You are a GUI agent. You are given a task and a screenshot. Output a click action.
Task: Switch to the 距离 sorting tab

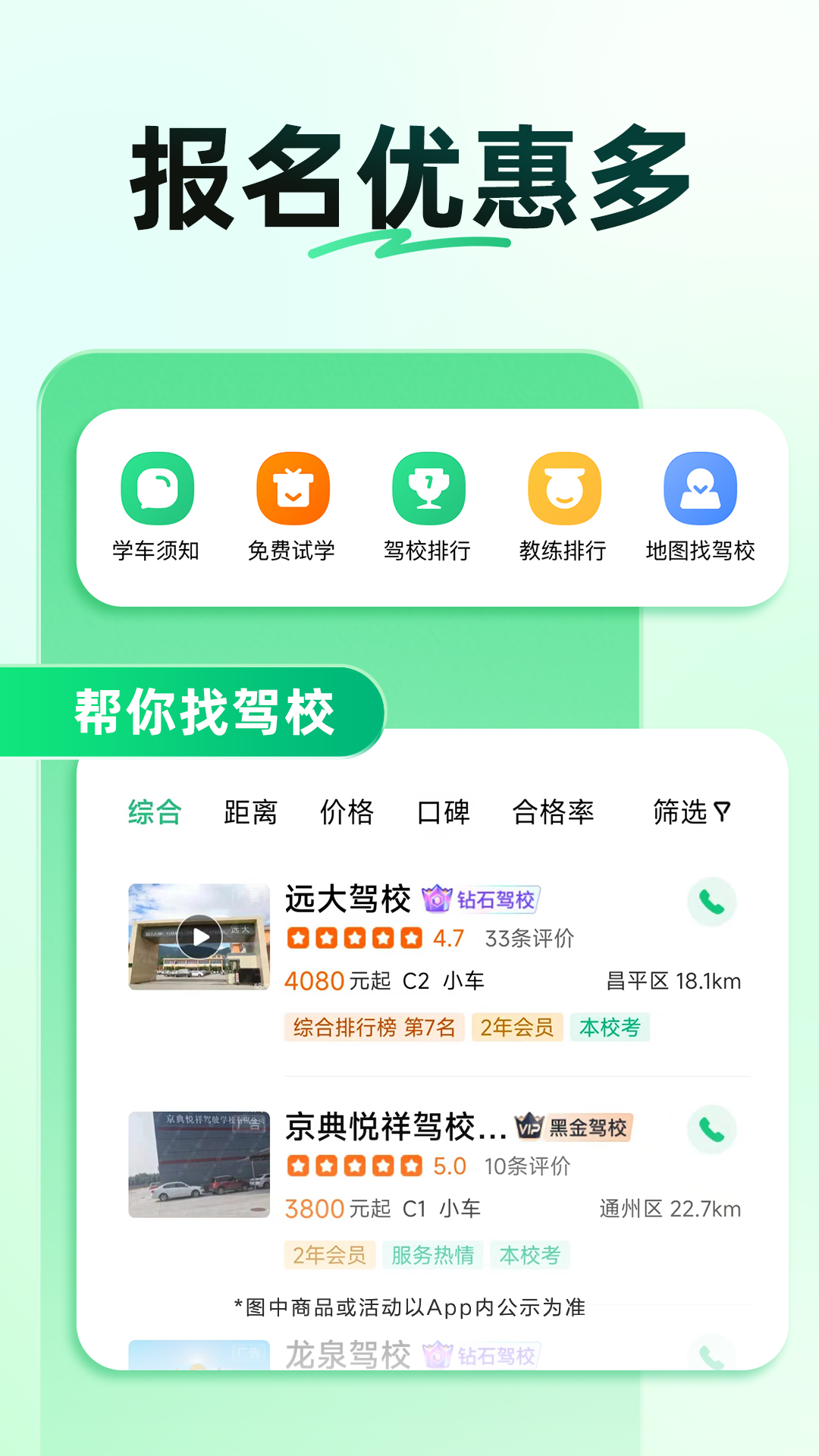[250, 813]
